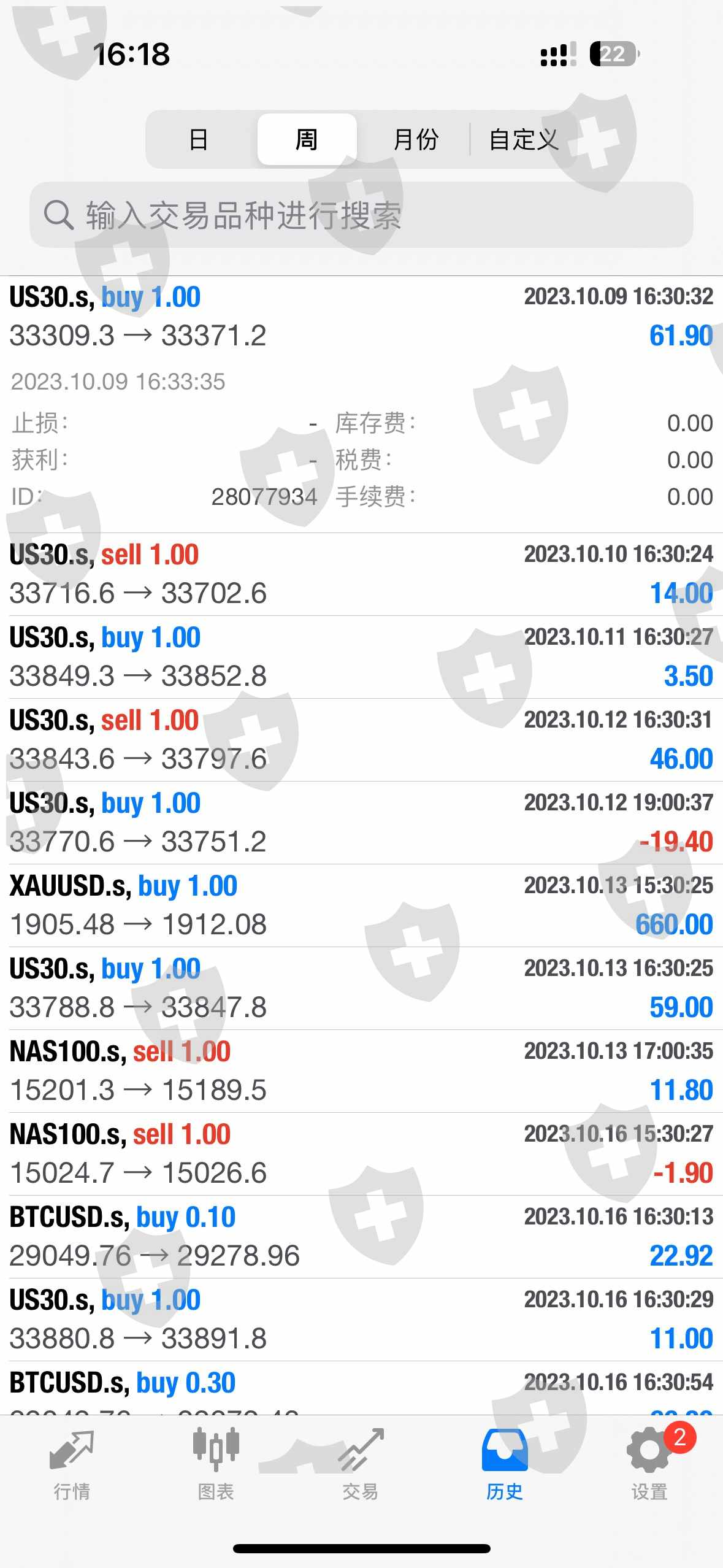Select the 周 (week) period tab
The height and width of the screenshot is (1568, 723).
pyautogui.click(x=307, y=140)
